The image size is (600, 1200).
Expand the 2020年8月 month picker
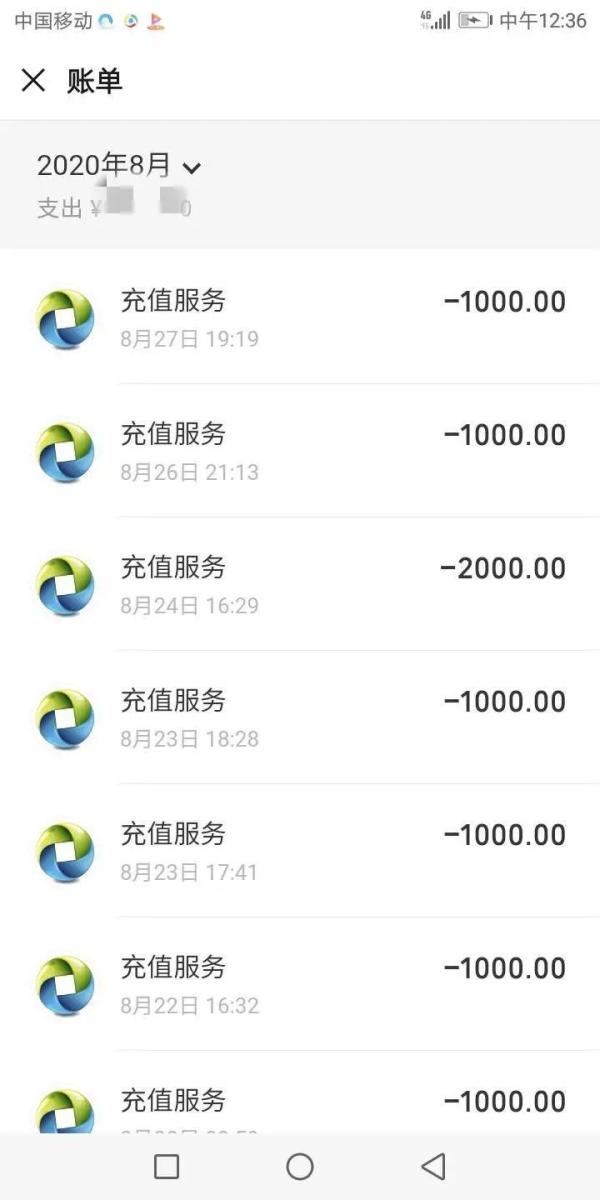tap(119, 166)
